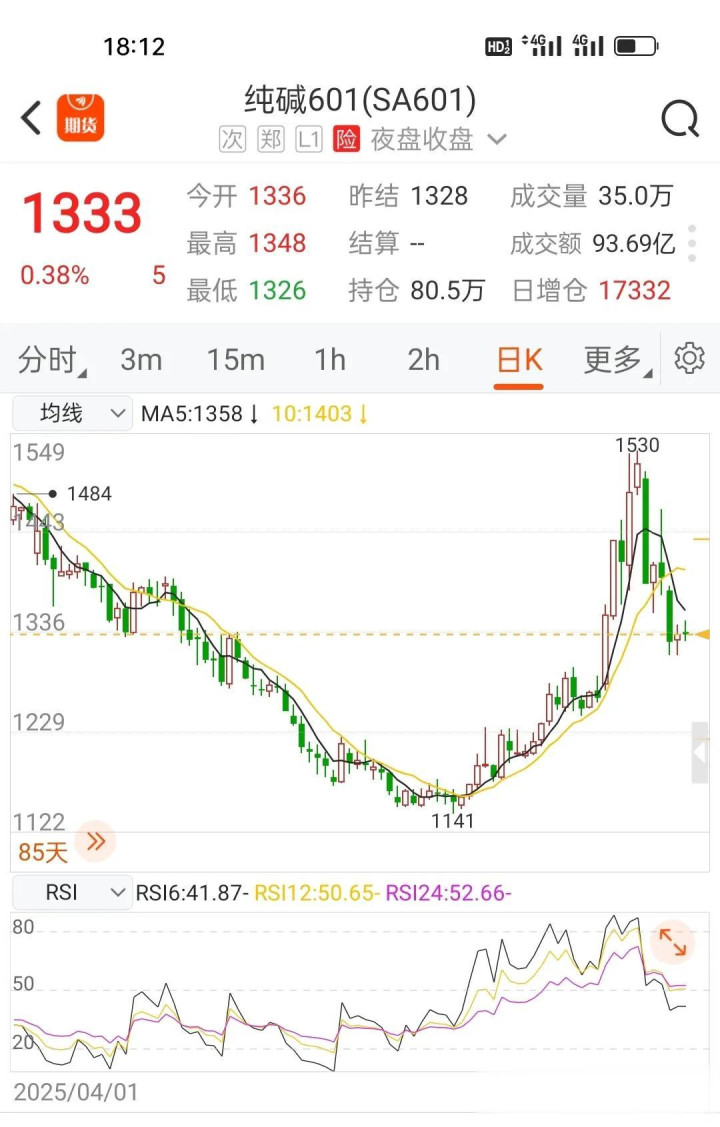
Task: Open chart settings gear
Action: [690, 358]
